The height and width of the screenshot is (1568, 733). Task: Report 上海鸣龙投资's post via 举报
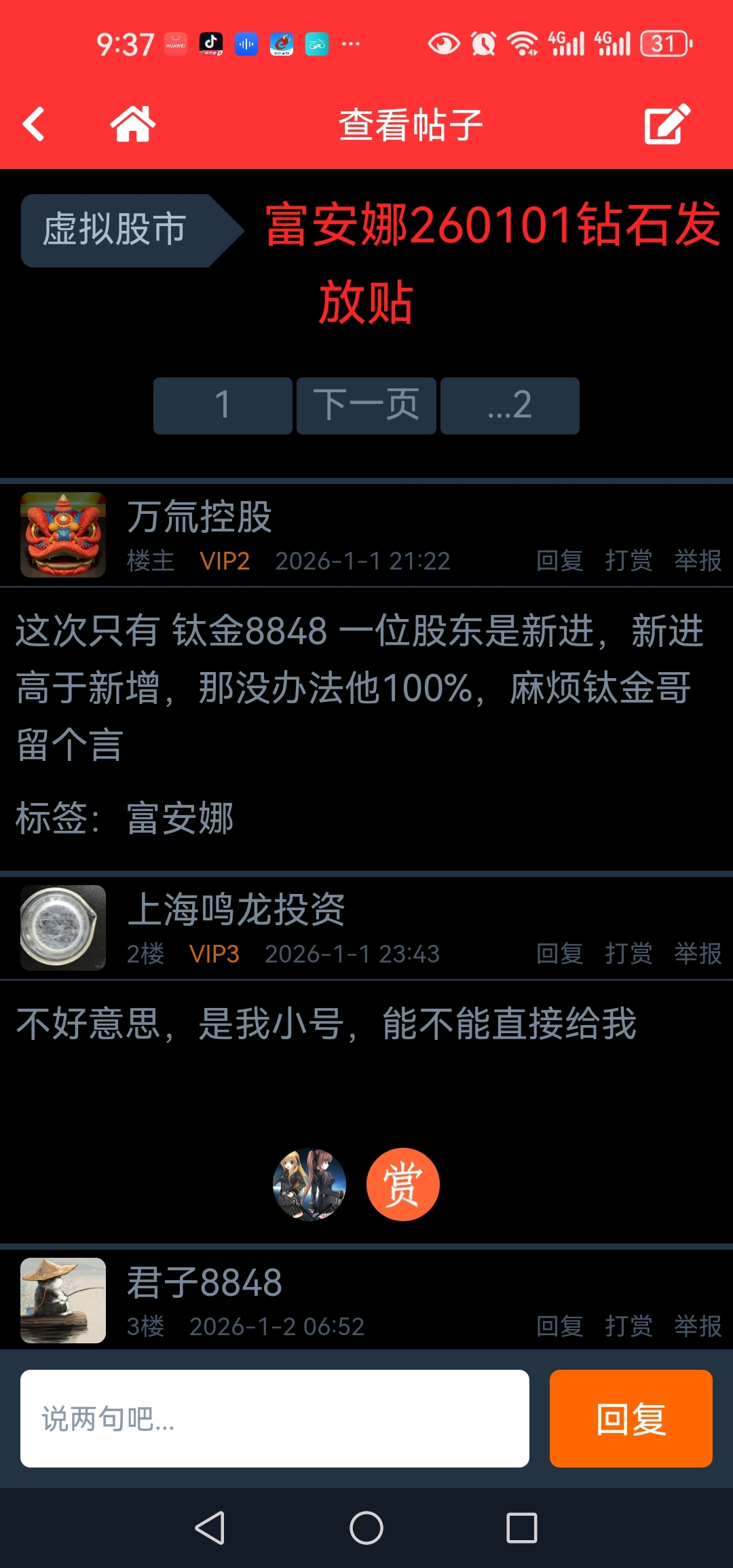pyautogui.click(x=698, y=954)
